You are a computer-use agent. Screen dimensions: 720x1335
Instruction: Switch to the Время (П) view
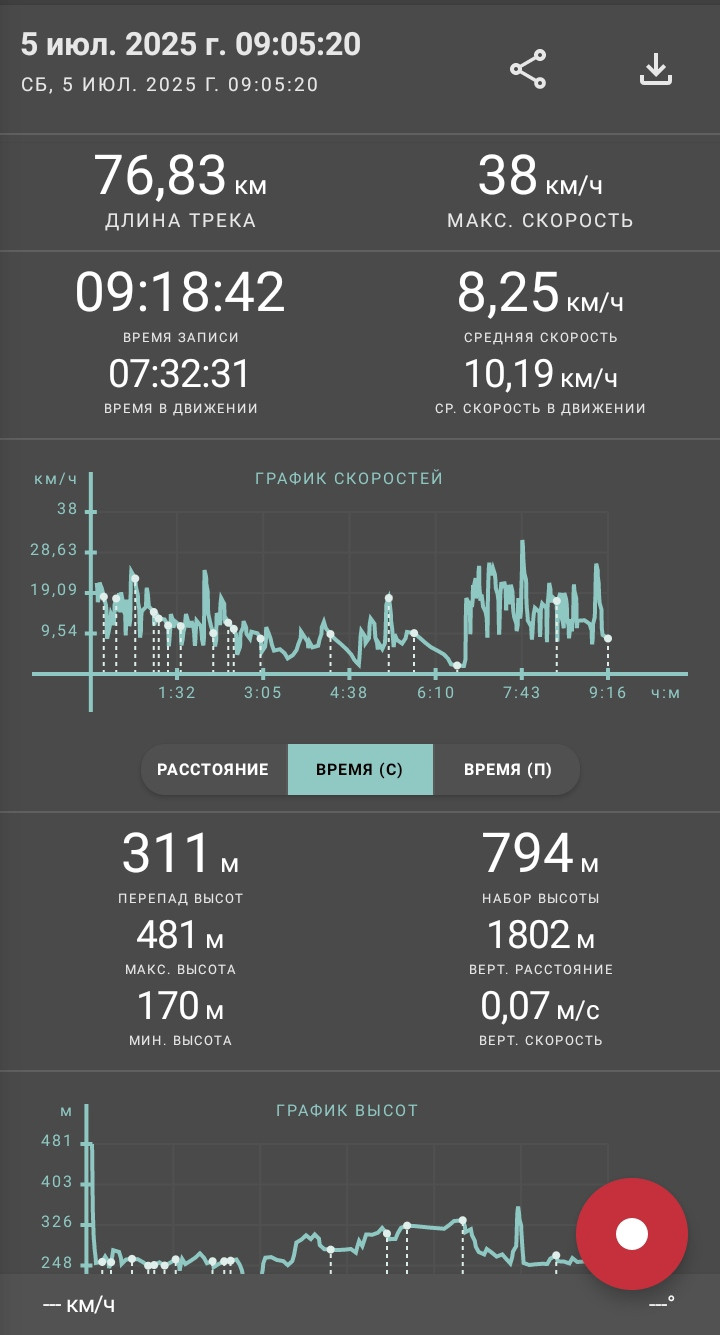[507, 769]
